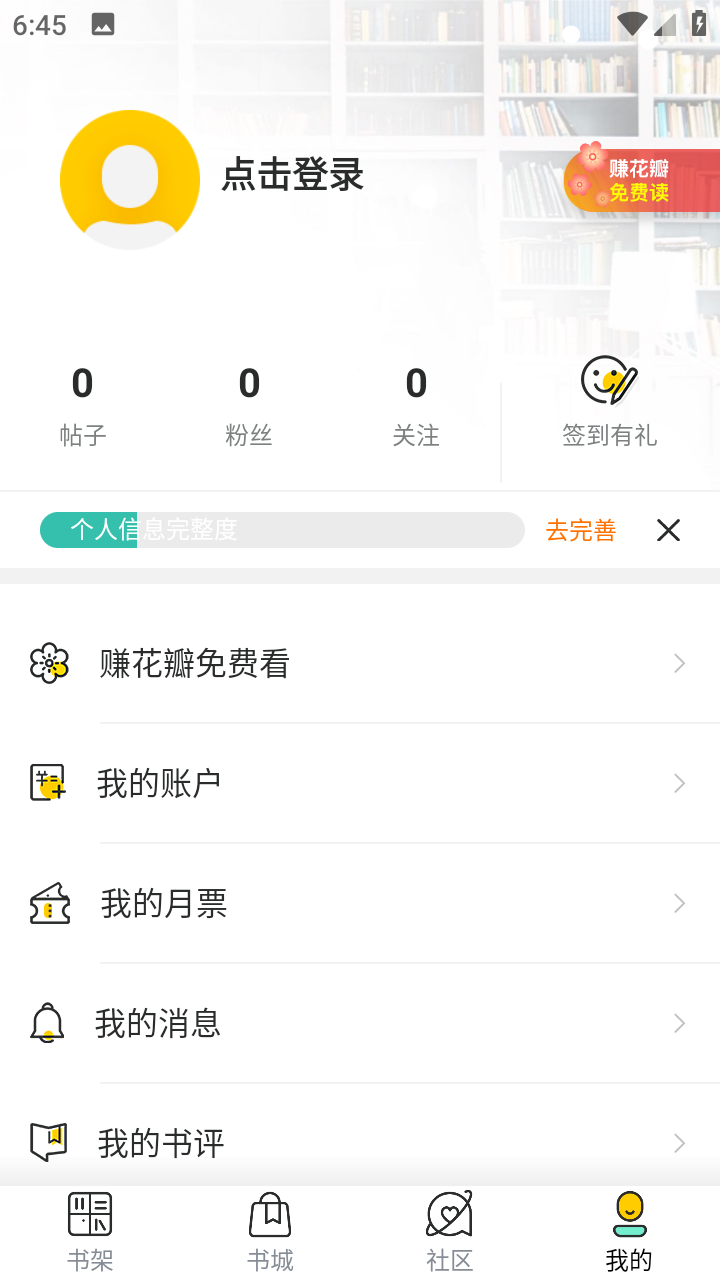Click the 我的月票 ticket house icon
Image resolution: width=720 pixels, height=1280 pixels.
click(x=48, y=903)
